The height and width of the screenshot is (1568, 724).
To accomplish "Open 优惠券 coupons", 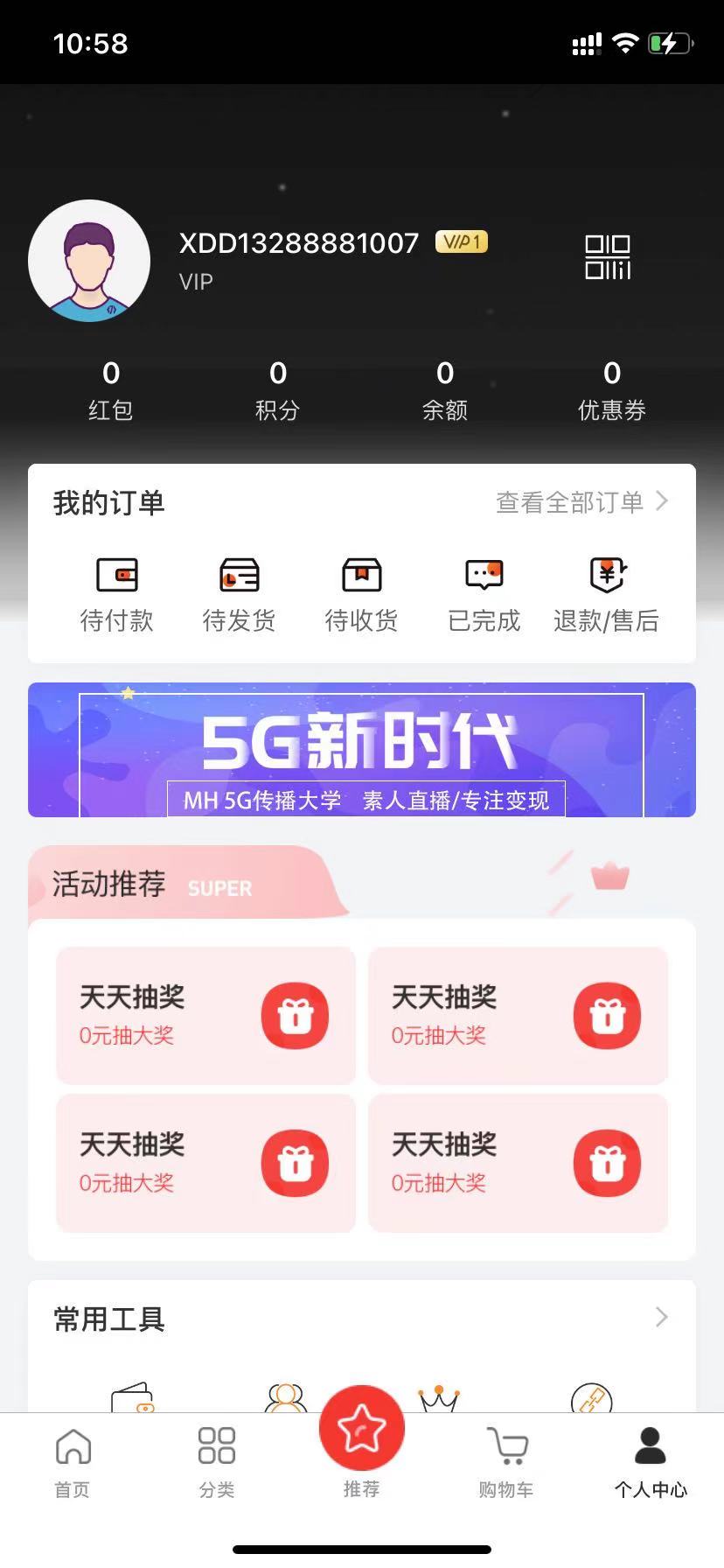I will [x=611, y=389].
